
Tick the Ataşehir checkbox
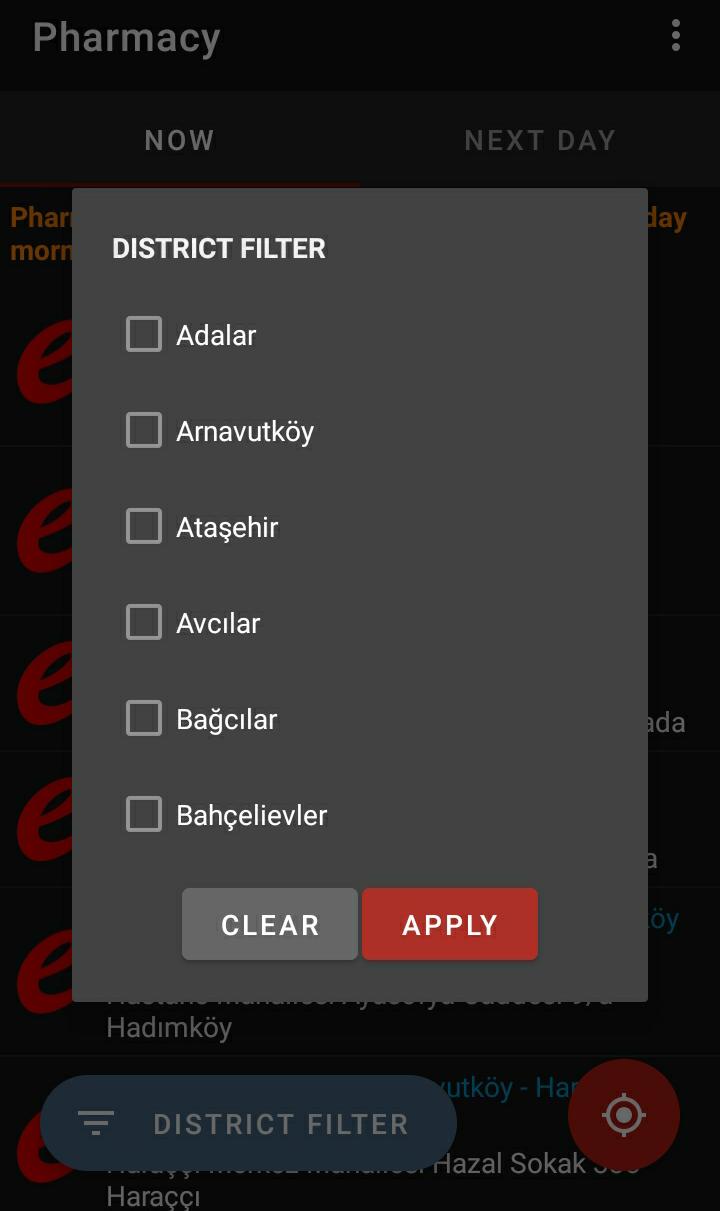tap(144, 527)
